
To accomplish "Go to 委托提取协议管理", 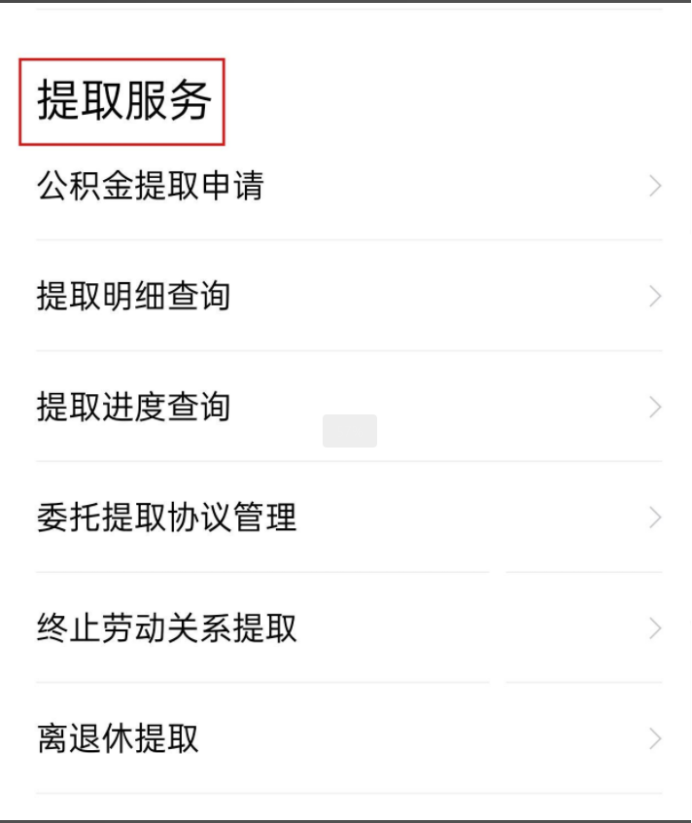I will 166,518.
